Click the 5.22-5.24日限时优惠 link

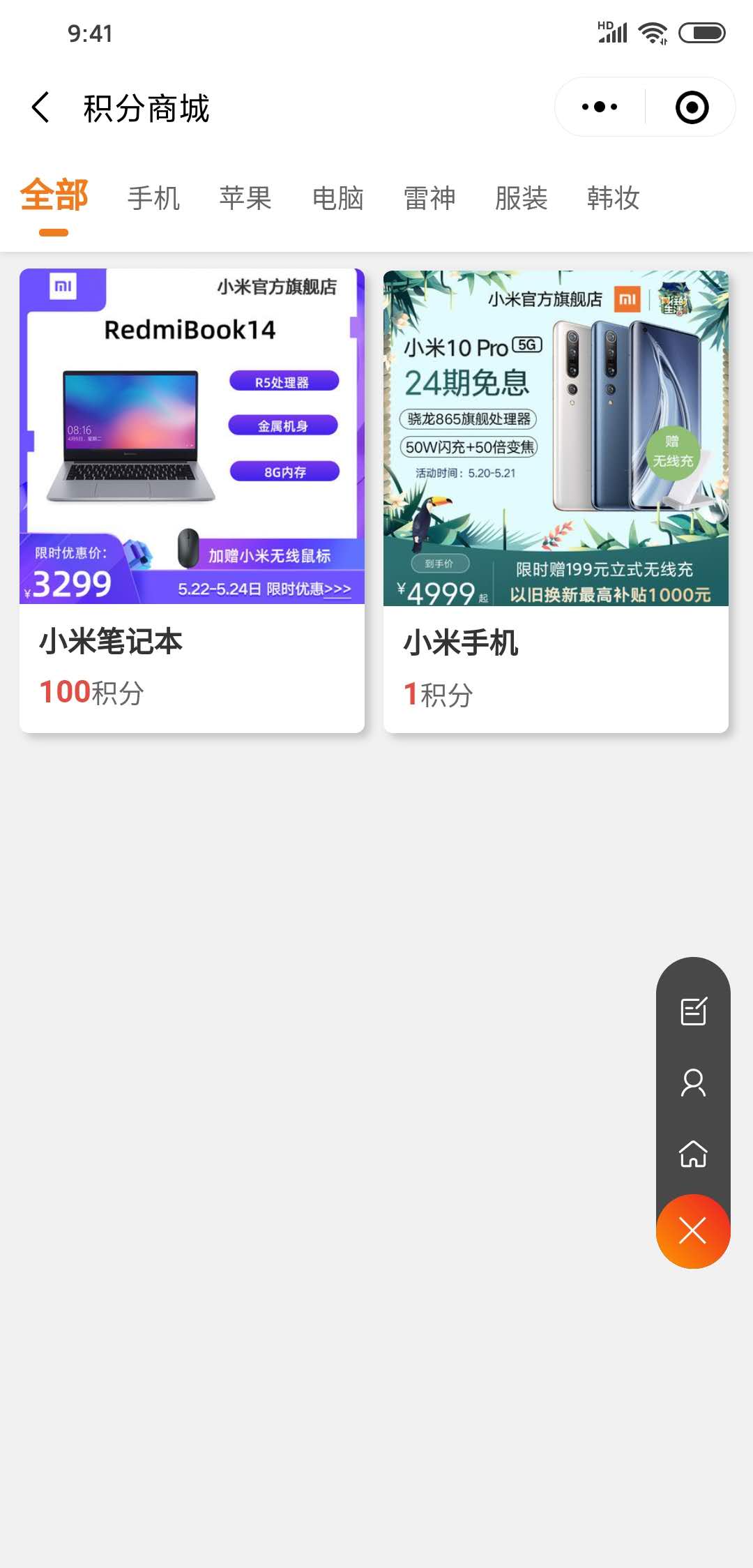click(264, 590)
